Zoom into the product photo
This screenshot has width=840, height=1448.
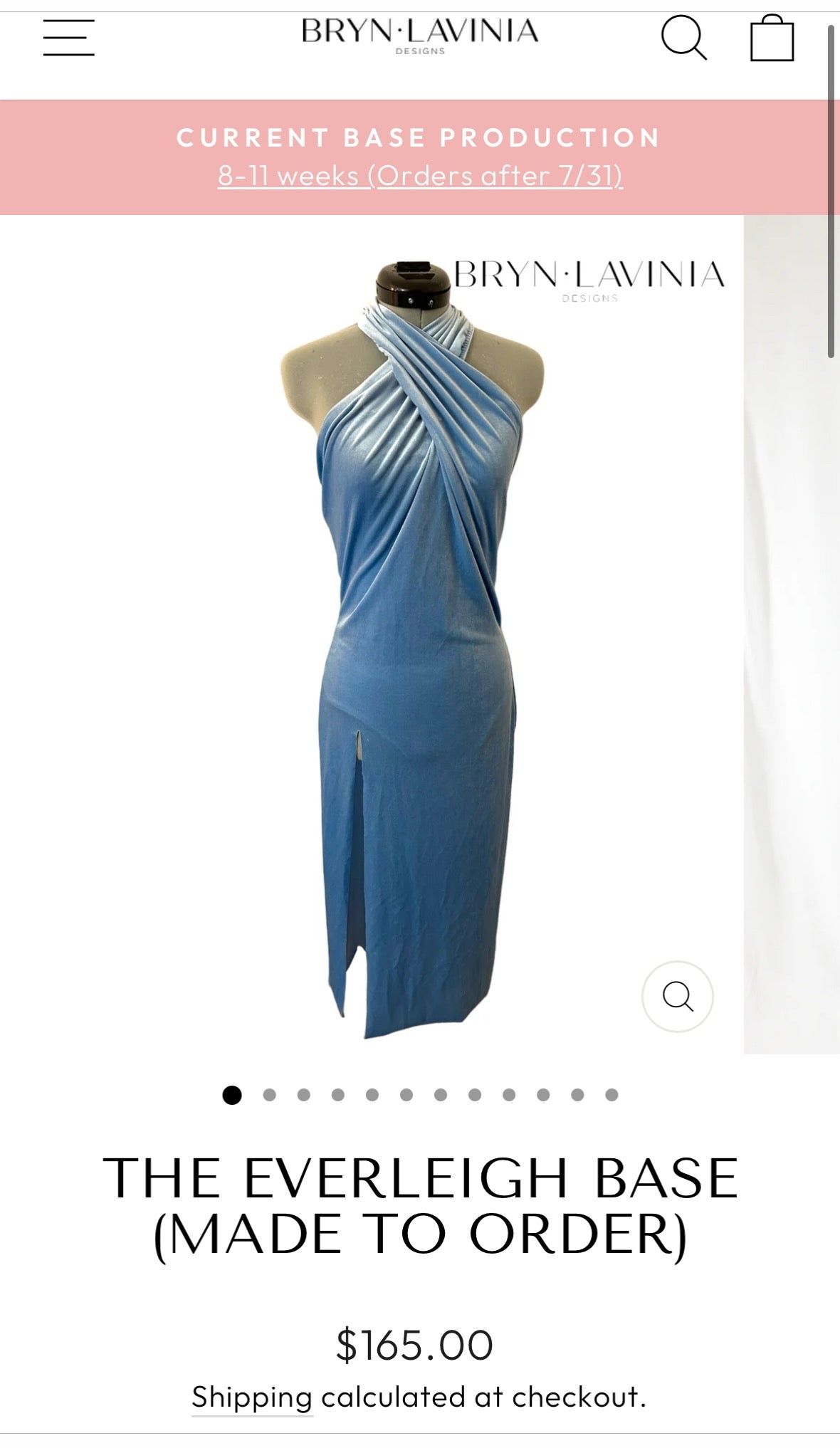[x=677, y=996]
